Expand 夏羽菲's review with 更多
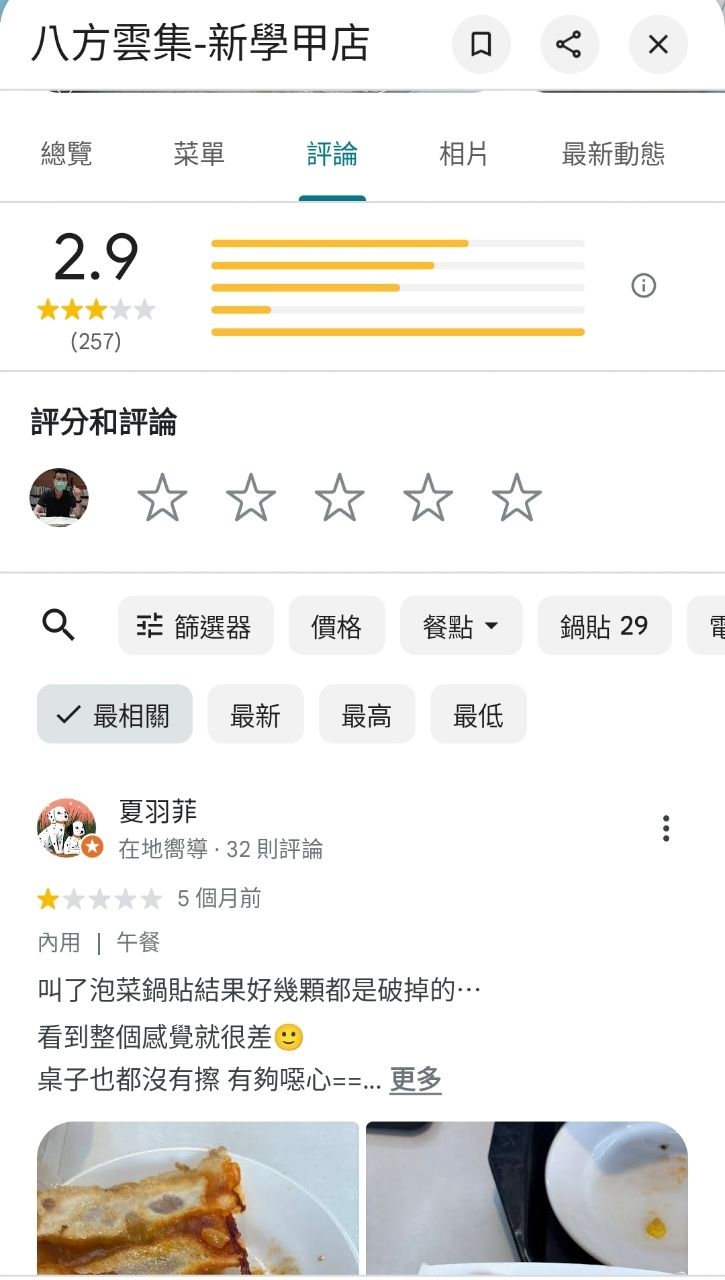The width and height of the screenshot is (725, 1280). [415, 1080]
